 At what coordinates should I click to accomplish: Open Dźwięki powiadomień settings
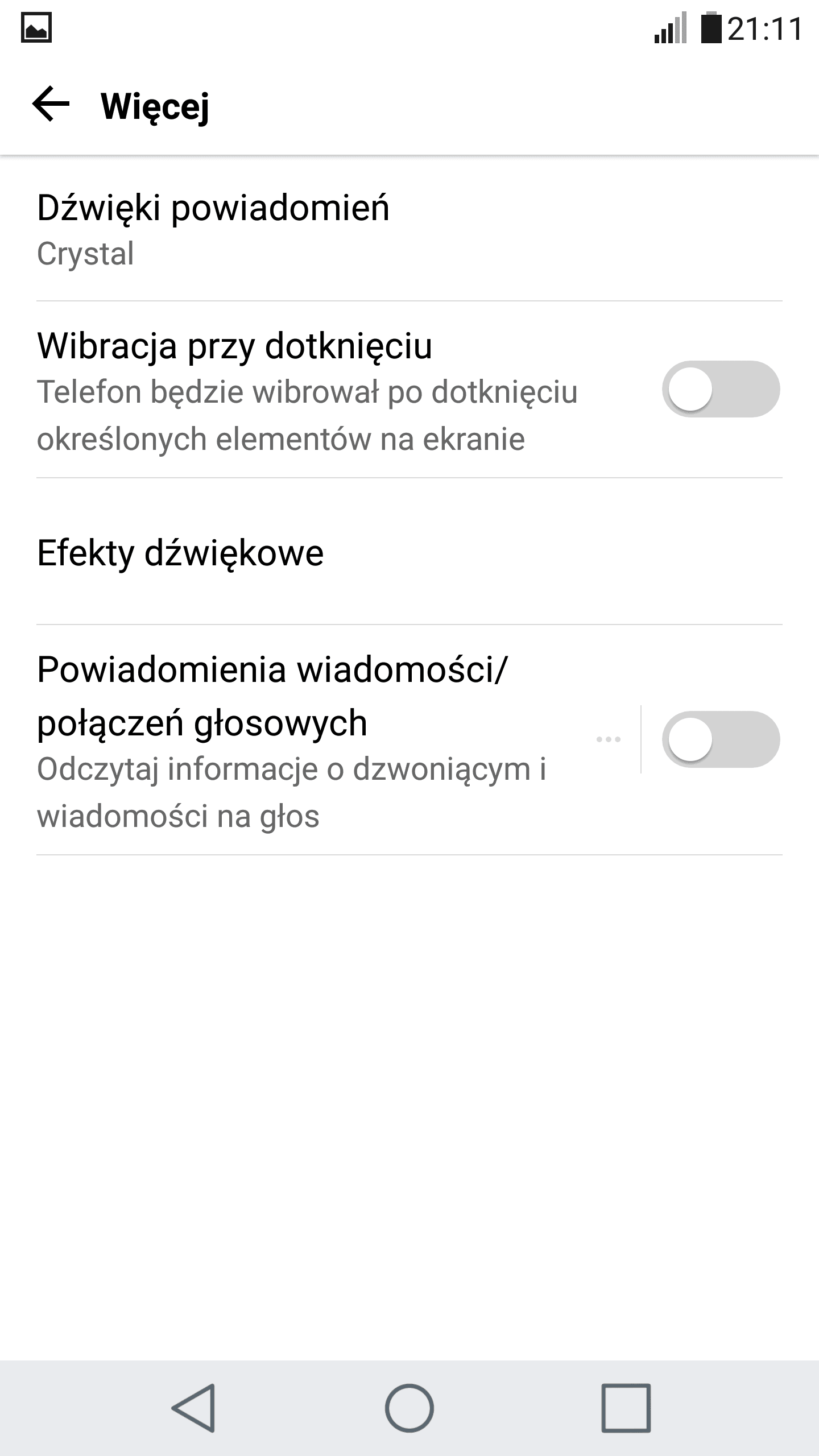[409, 229]
